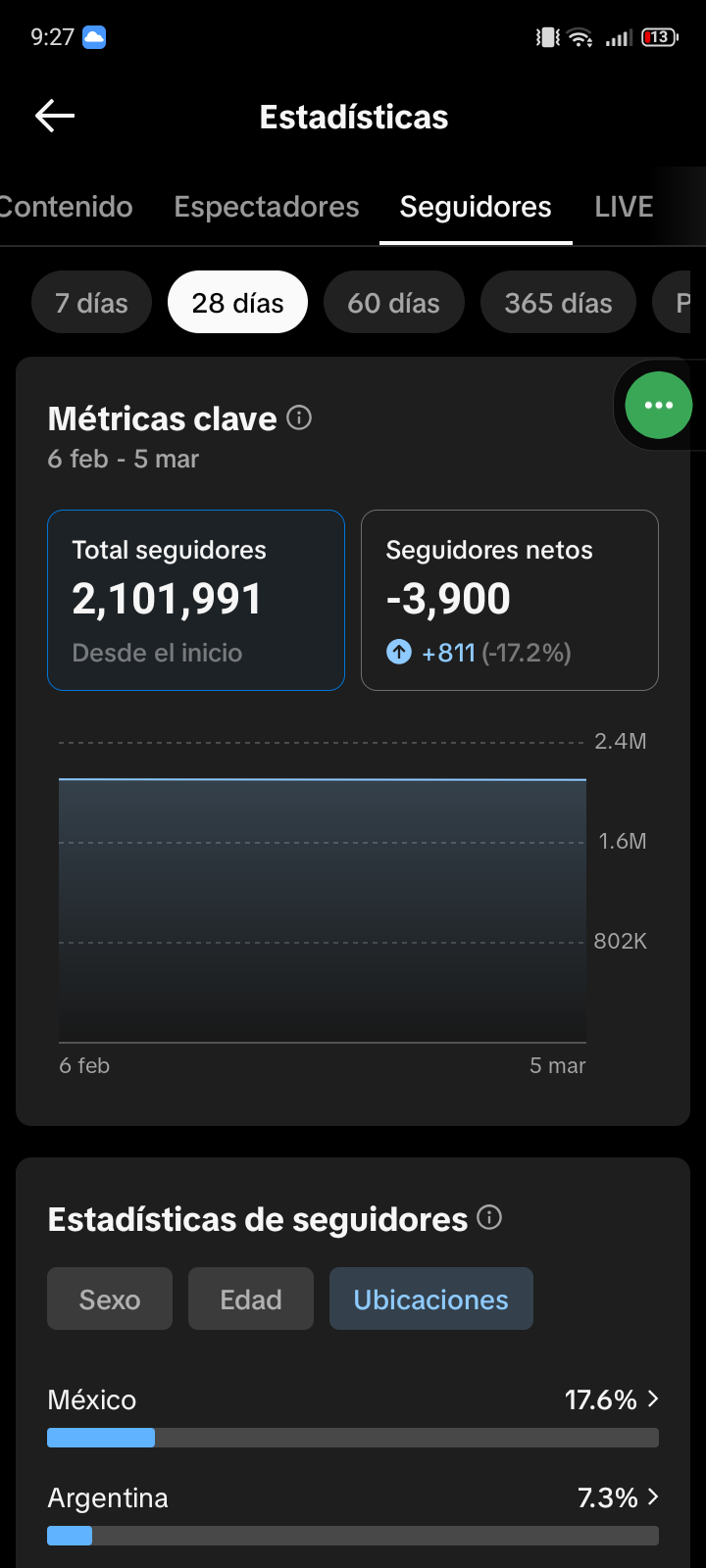Show info about Métricas clave
Image resolution: width=706 pixels, height=1568 pixels.
click(x=299, y=418)
